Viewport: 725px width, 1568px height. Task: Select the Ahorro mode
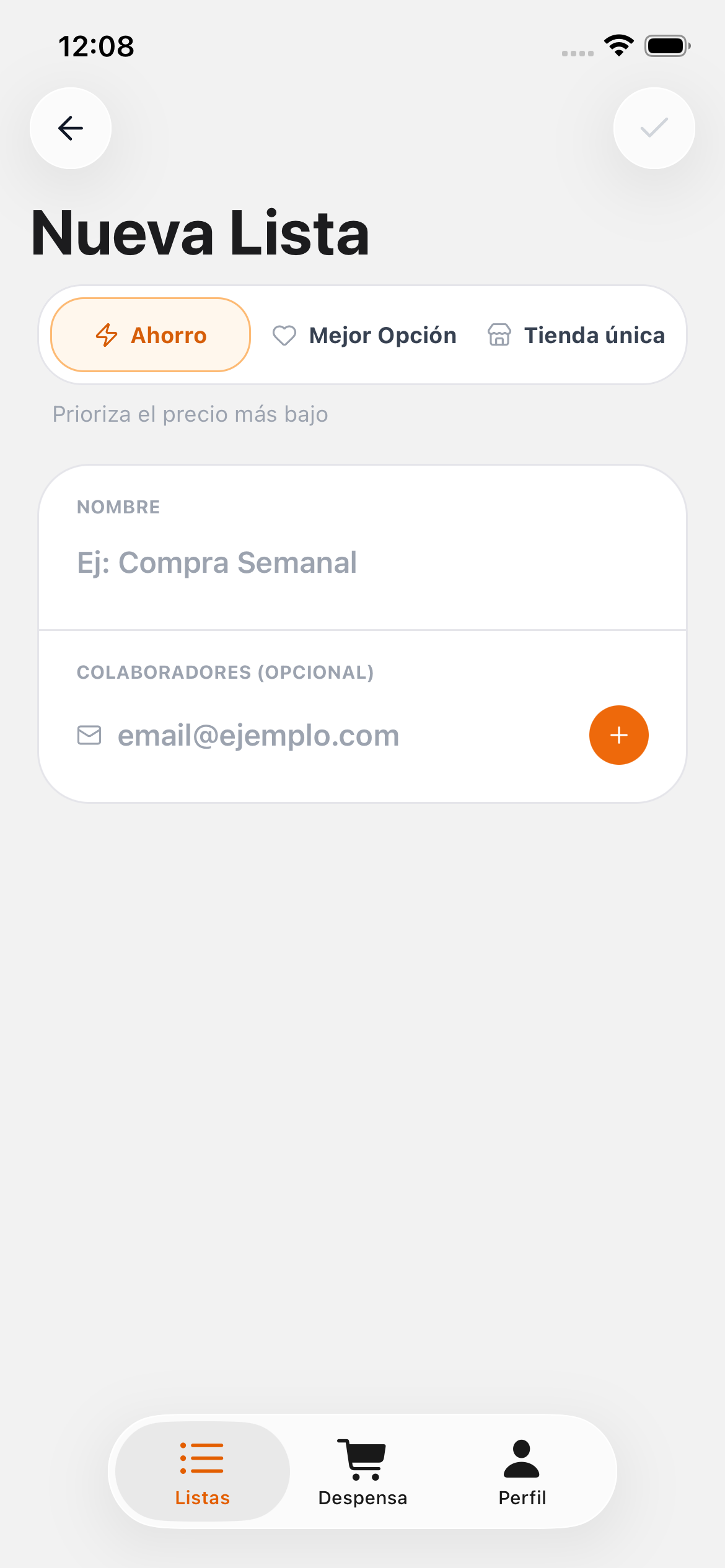151,335
